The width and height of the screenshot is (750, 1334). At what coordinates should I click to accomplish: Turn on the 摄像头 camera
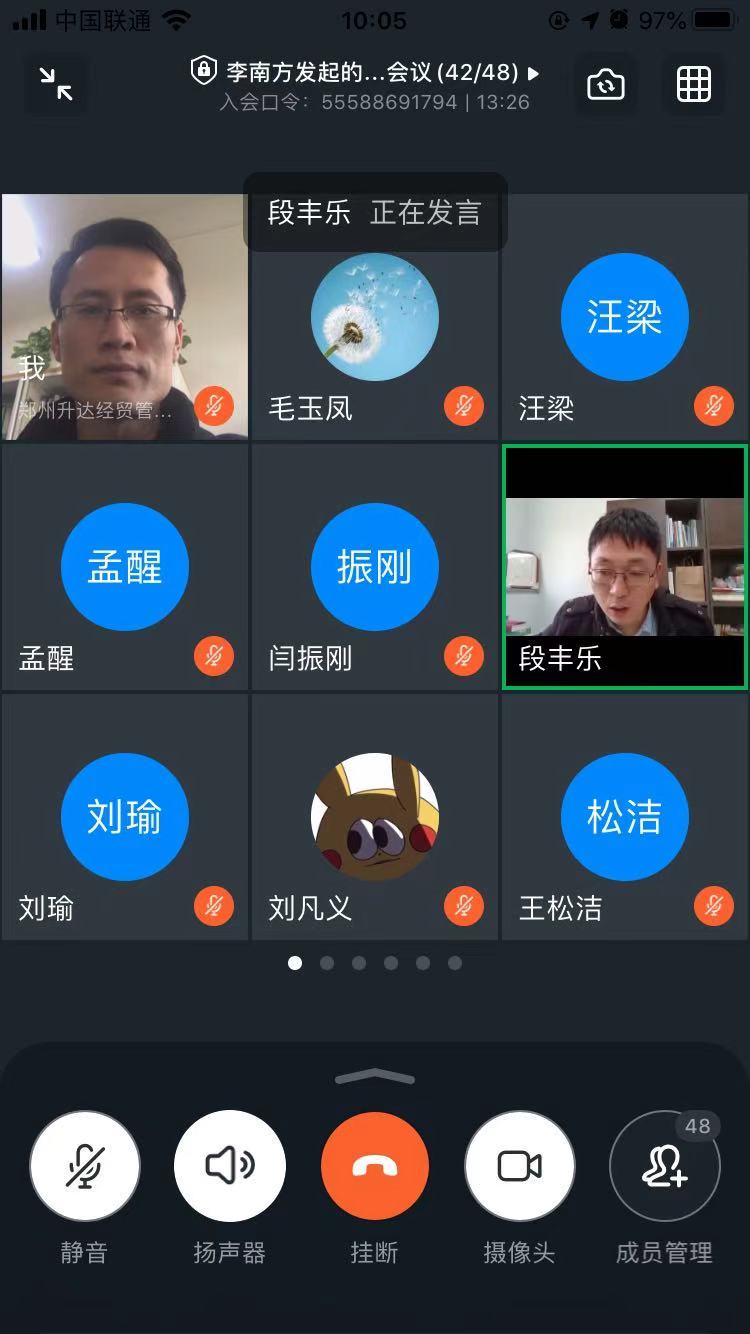[520, 1166]
